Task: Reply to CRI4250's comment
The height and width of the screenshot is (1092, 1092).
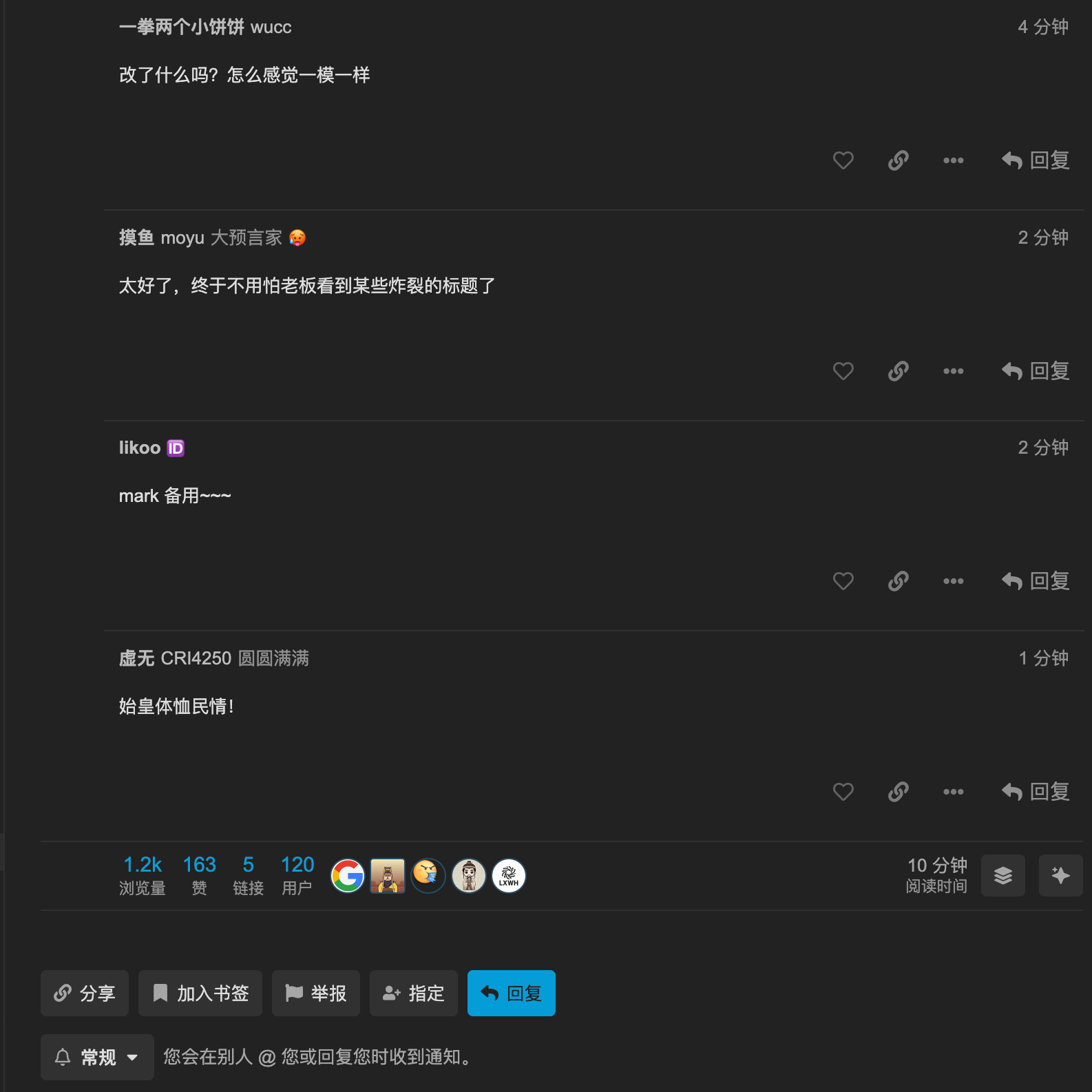Action: 1035,792
